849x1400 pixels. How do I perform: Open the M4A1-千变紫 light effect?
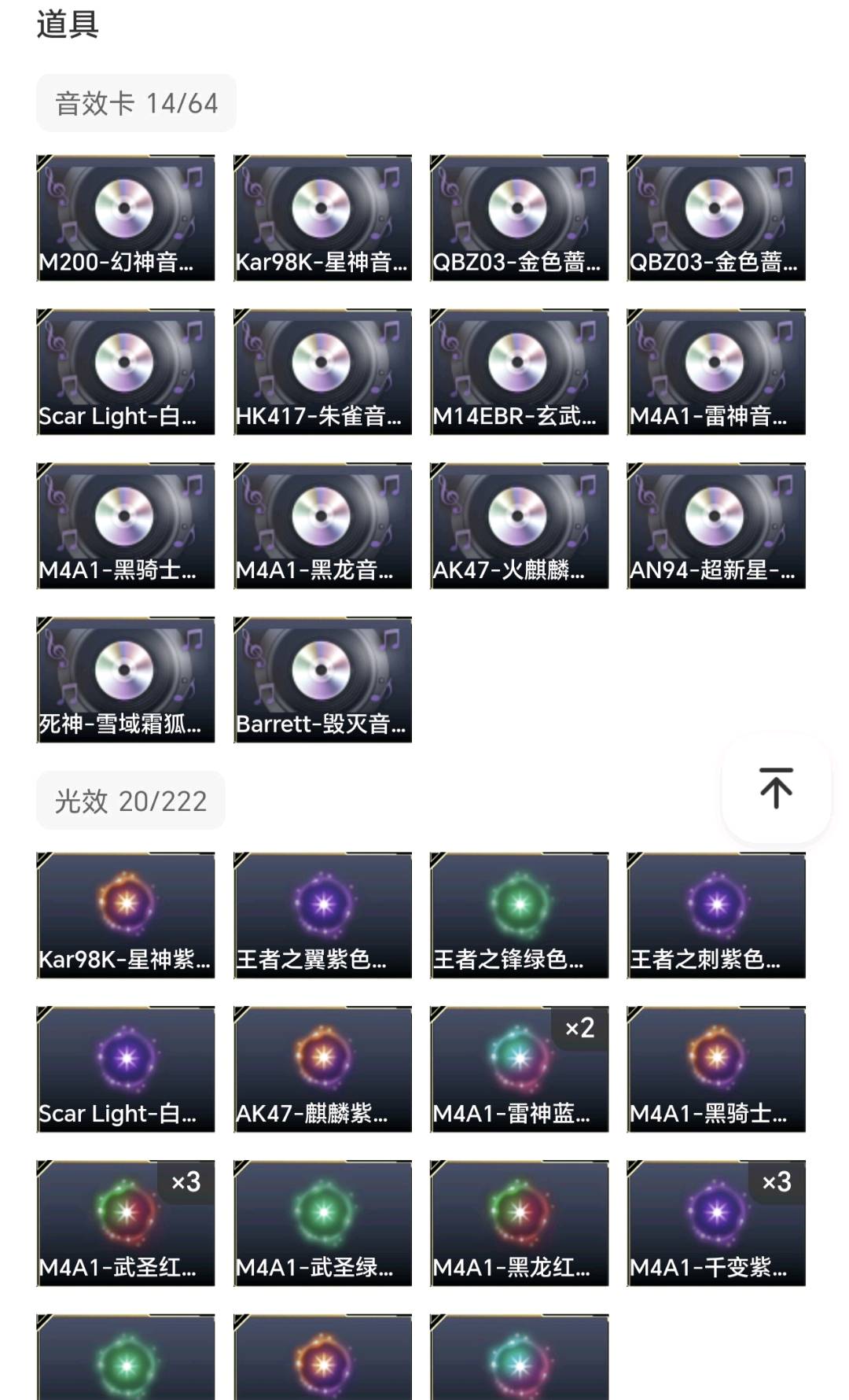(715, 1224)
